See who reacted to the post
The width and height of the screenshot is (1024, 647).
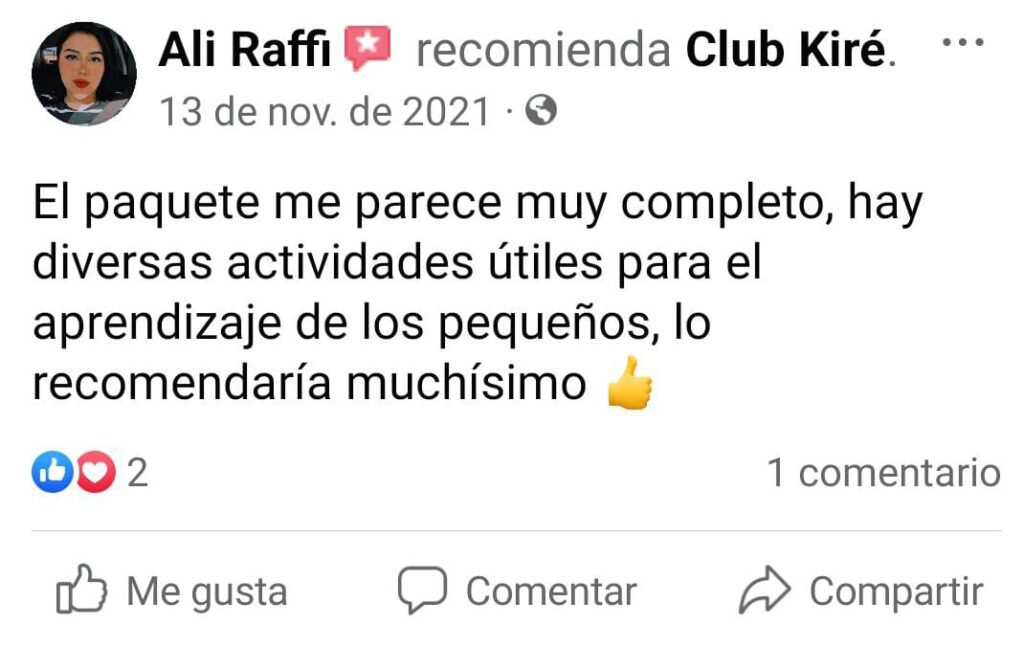pyautogui.click(x=90, y=473)
